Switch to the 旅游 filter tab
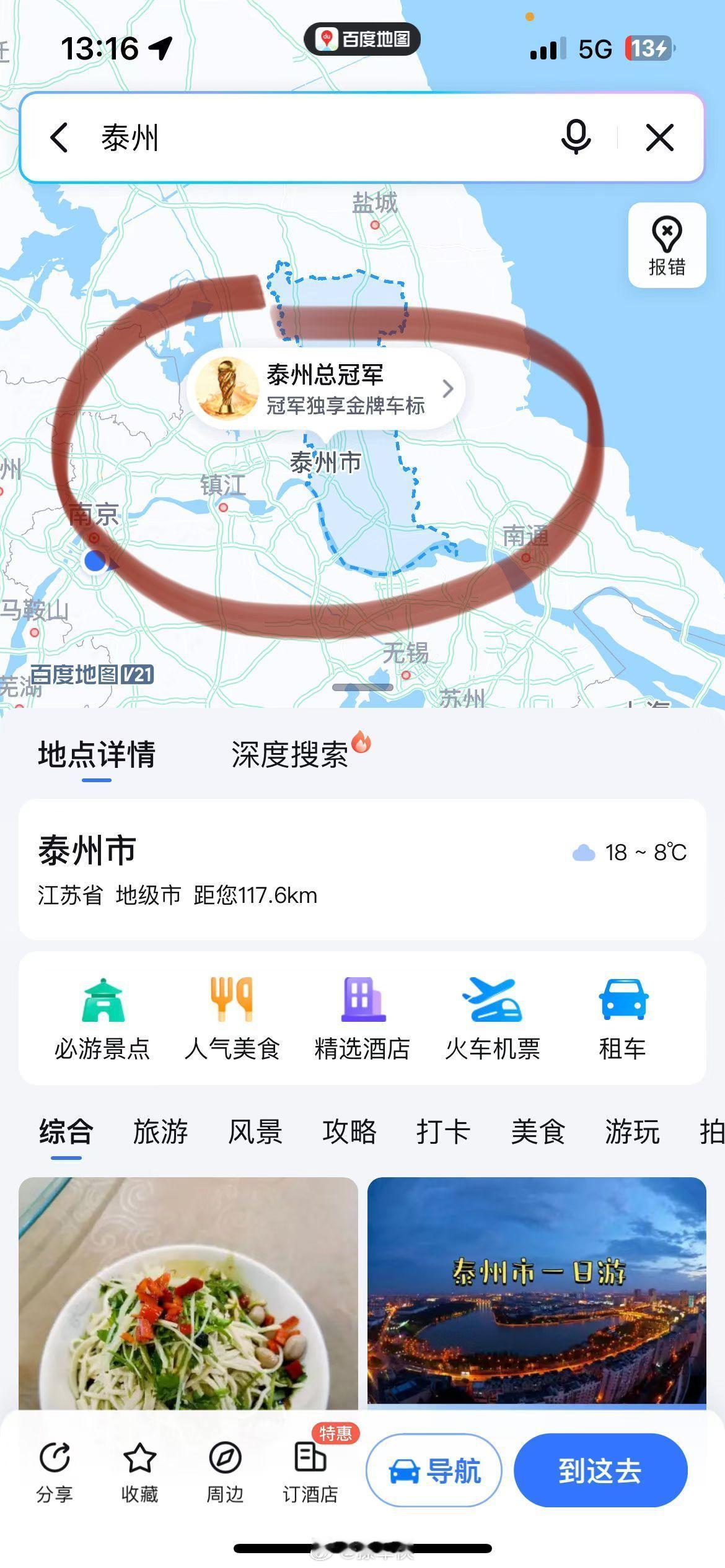Viewport: 725px width, 1568px height. (x=160, y=1132)
